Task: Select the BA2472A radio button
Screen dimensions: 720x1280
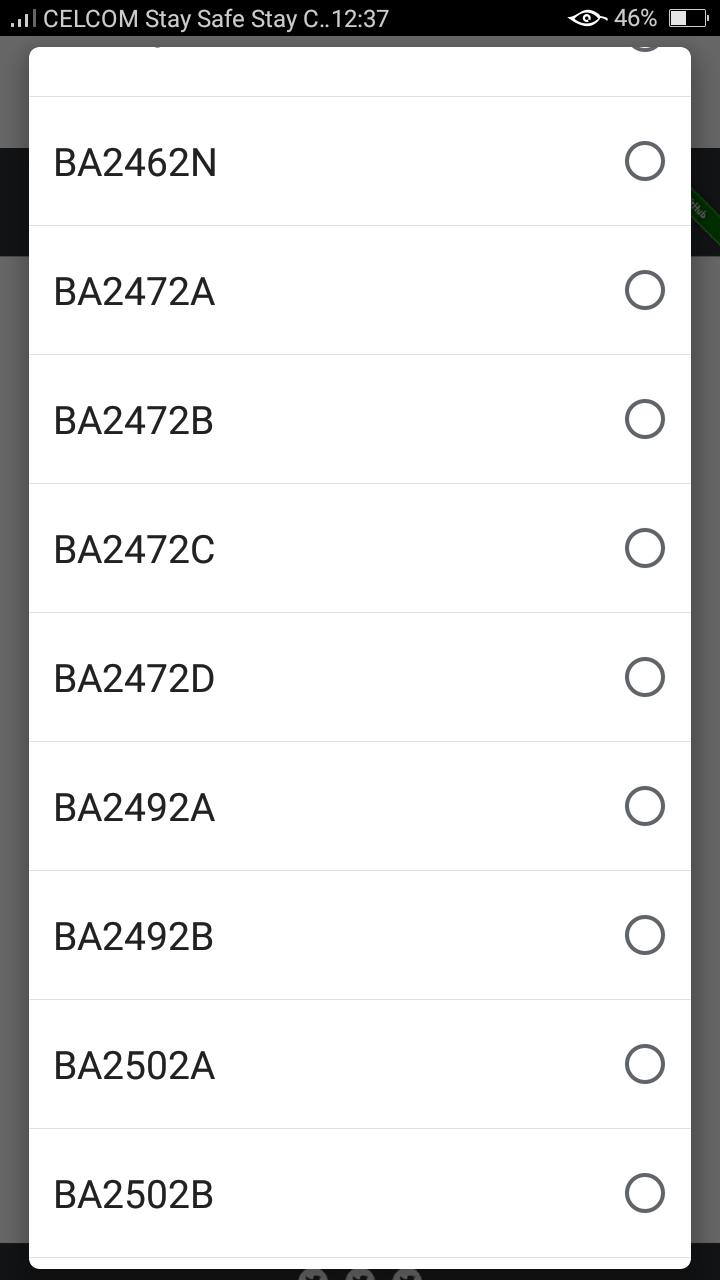Action: click(645, 290)
